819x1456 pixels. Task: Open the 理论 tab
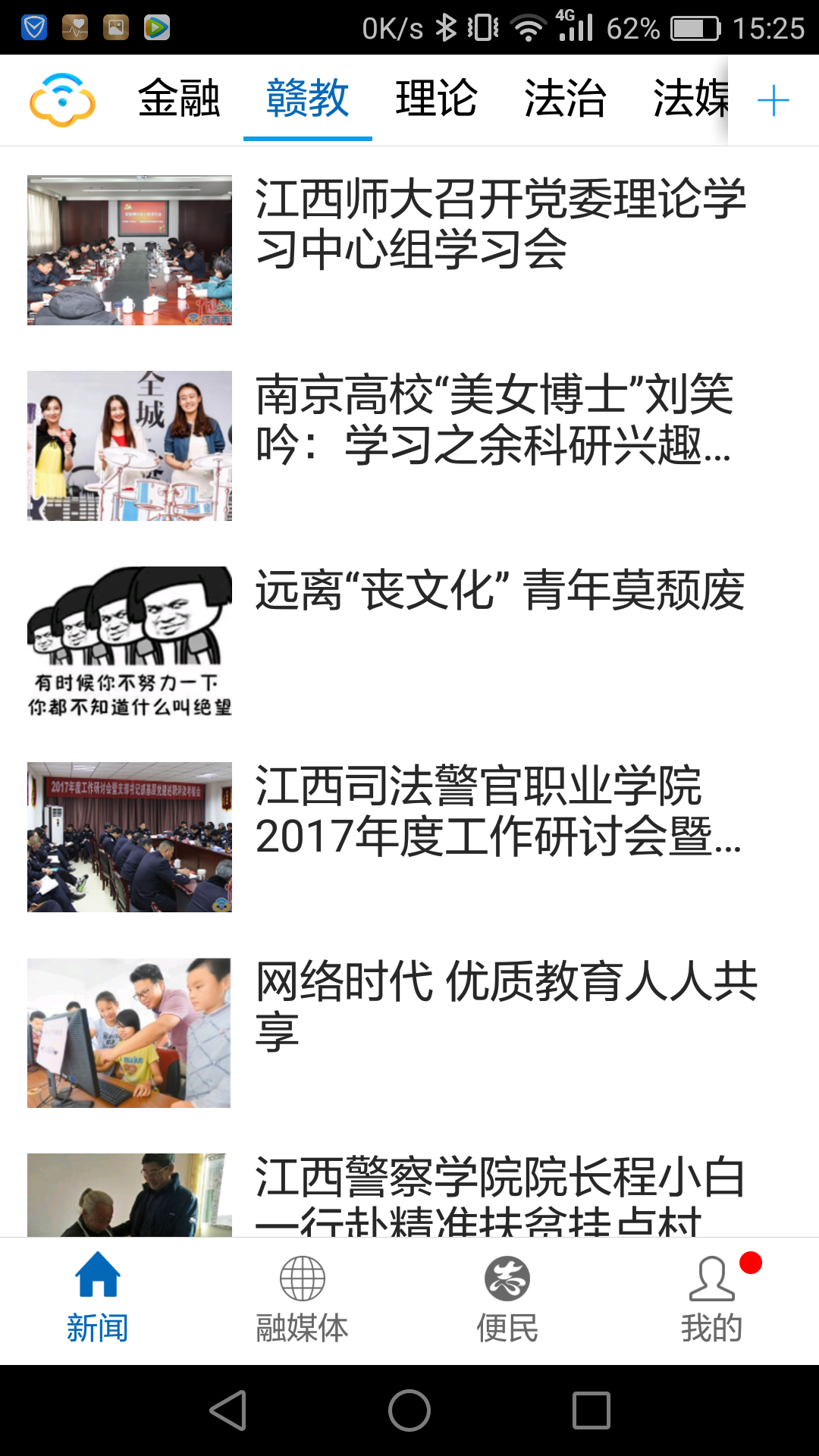click(x=436, y=99)
